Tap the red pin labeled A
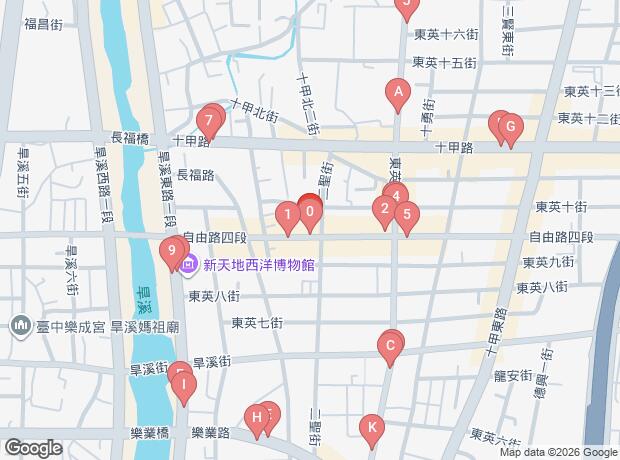 click(398, 95)
